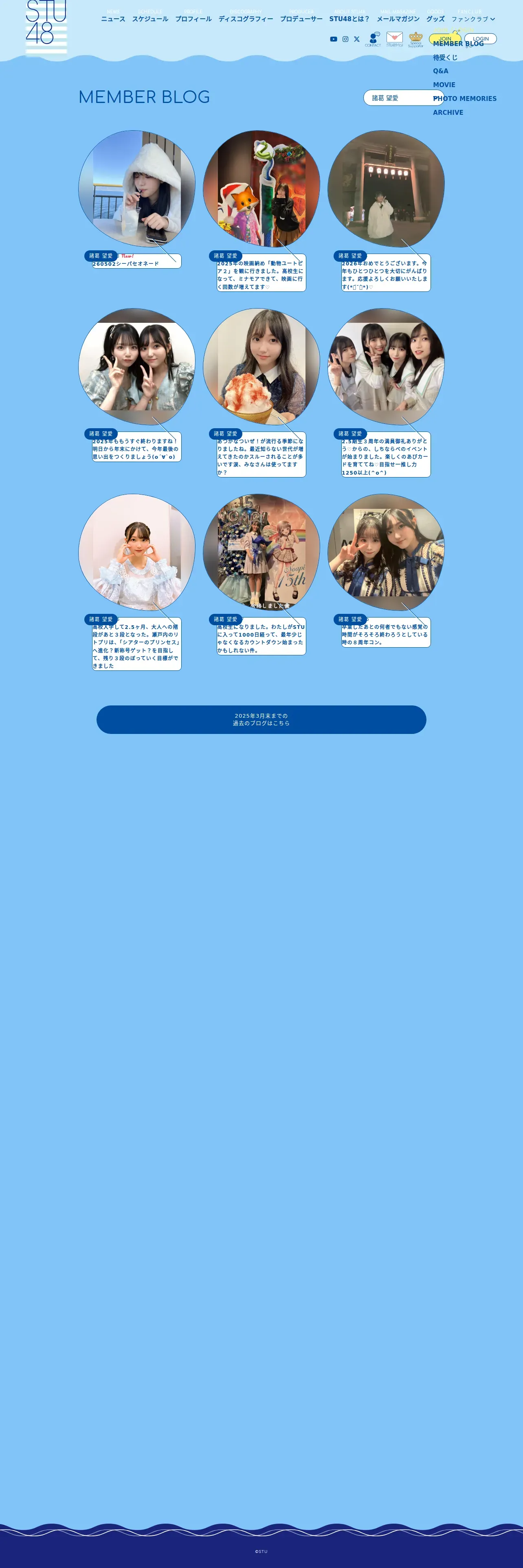Open the CONTACT icon
523x1568 pixels.
click(373, 39)
